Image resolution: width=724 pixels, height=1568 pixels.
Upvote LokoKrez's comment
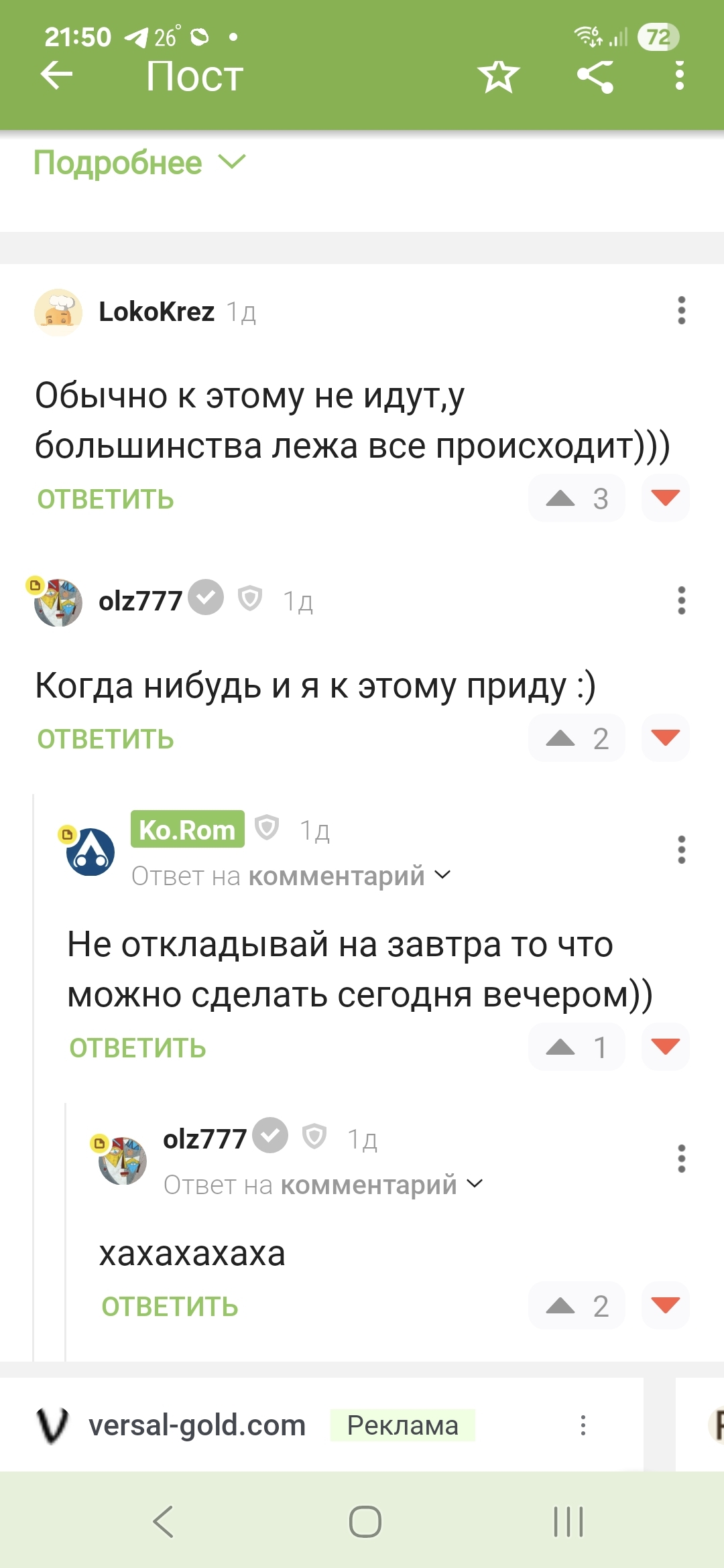click(576, 498)
